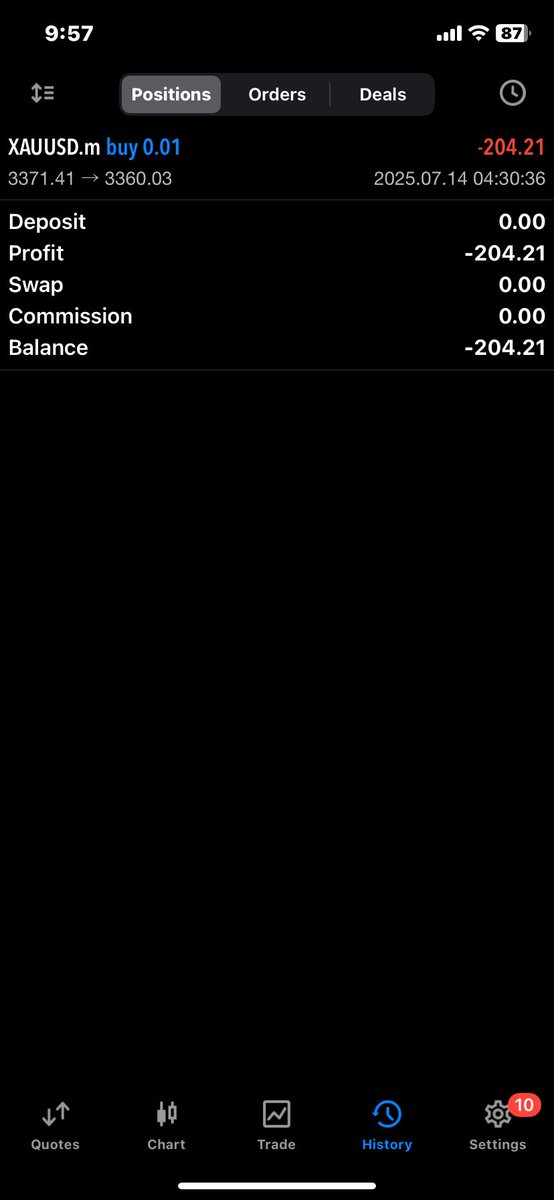554x1200 pixels.
Task: Switch to the Trade tab
Action: tap(276, 1126)
